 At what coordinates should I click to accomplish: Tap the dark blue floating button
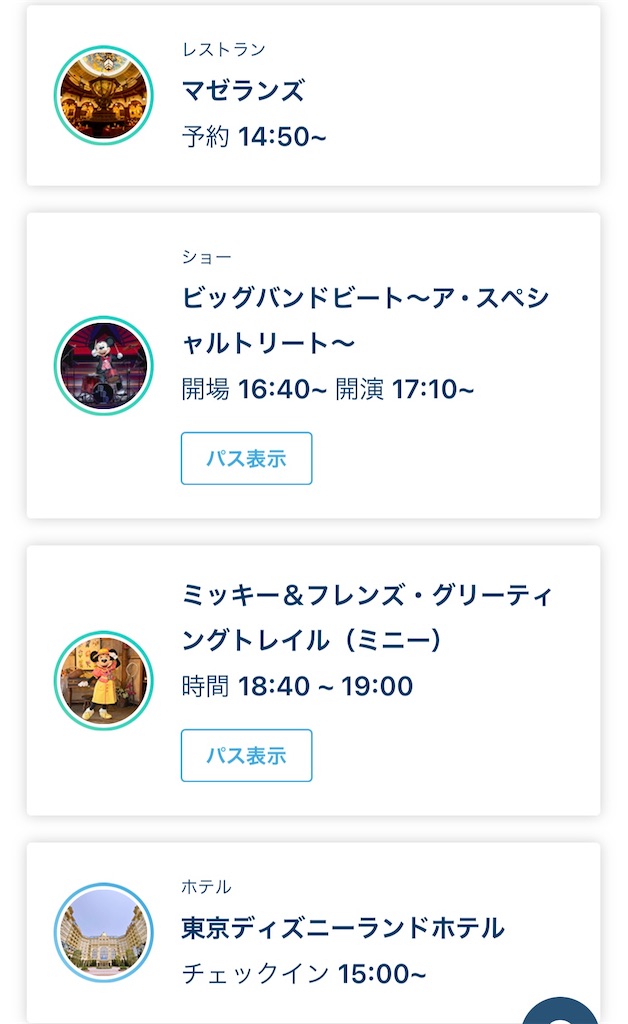pyautogui.click(x=563, y=1008)
